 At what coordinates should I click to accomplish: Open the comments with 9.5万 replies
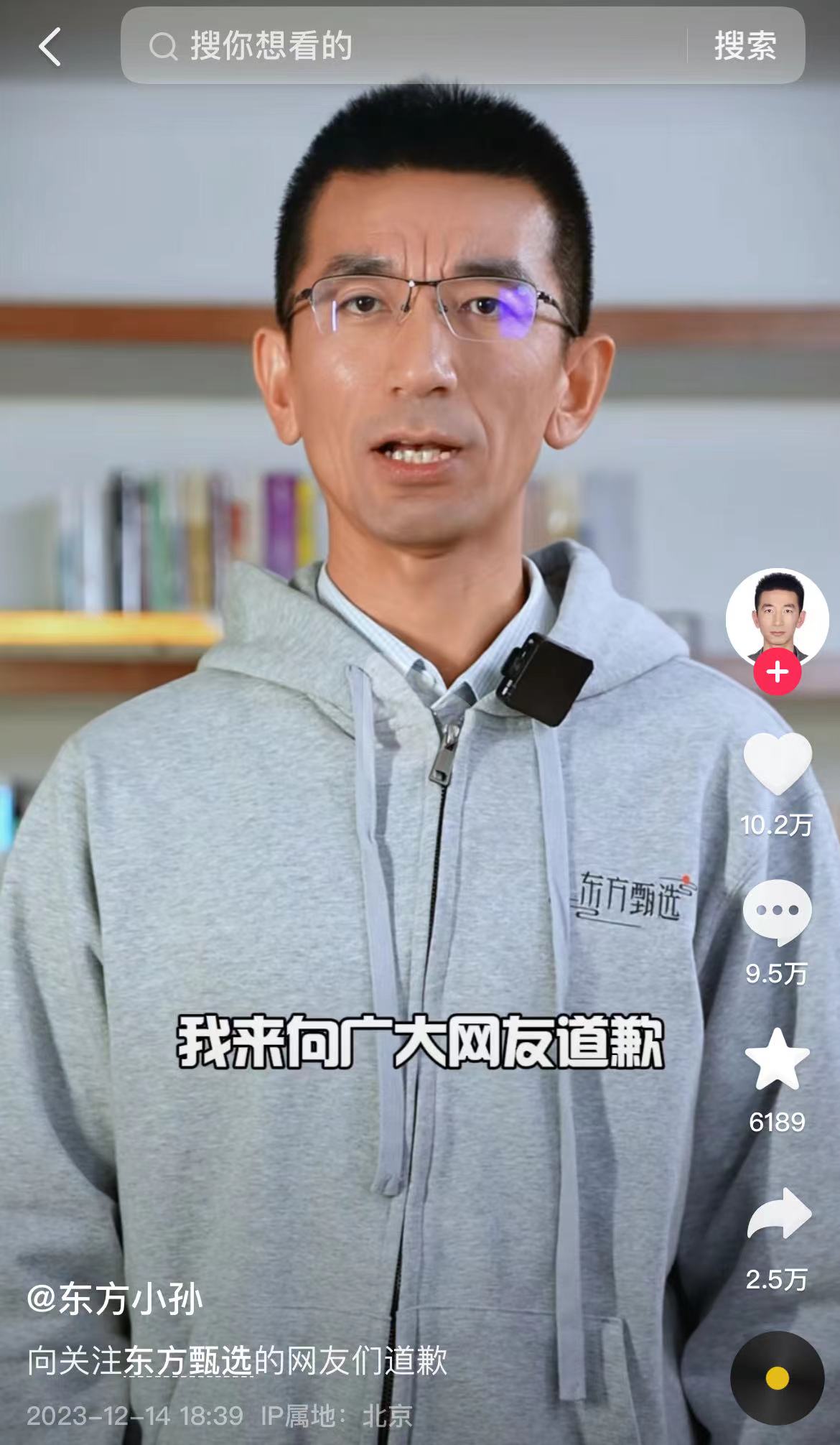point(777,912)
